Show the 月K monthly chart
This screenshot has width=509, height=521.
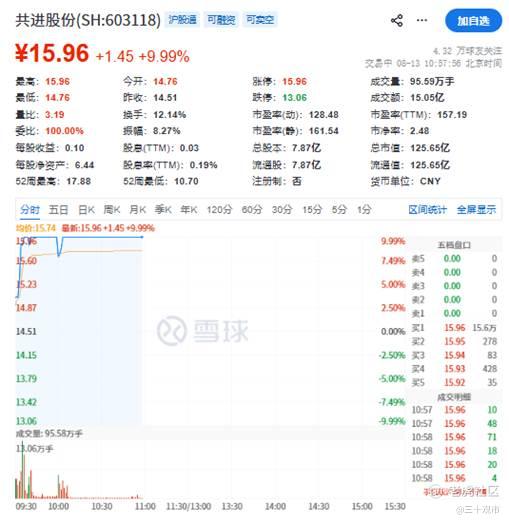coord(138,210)
